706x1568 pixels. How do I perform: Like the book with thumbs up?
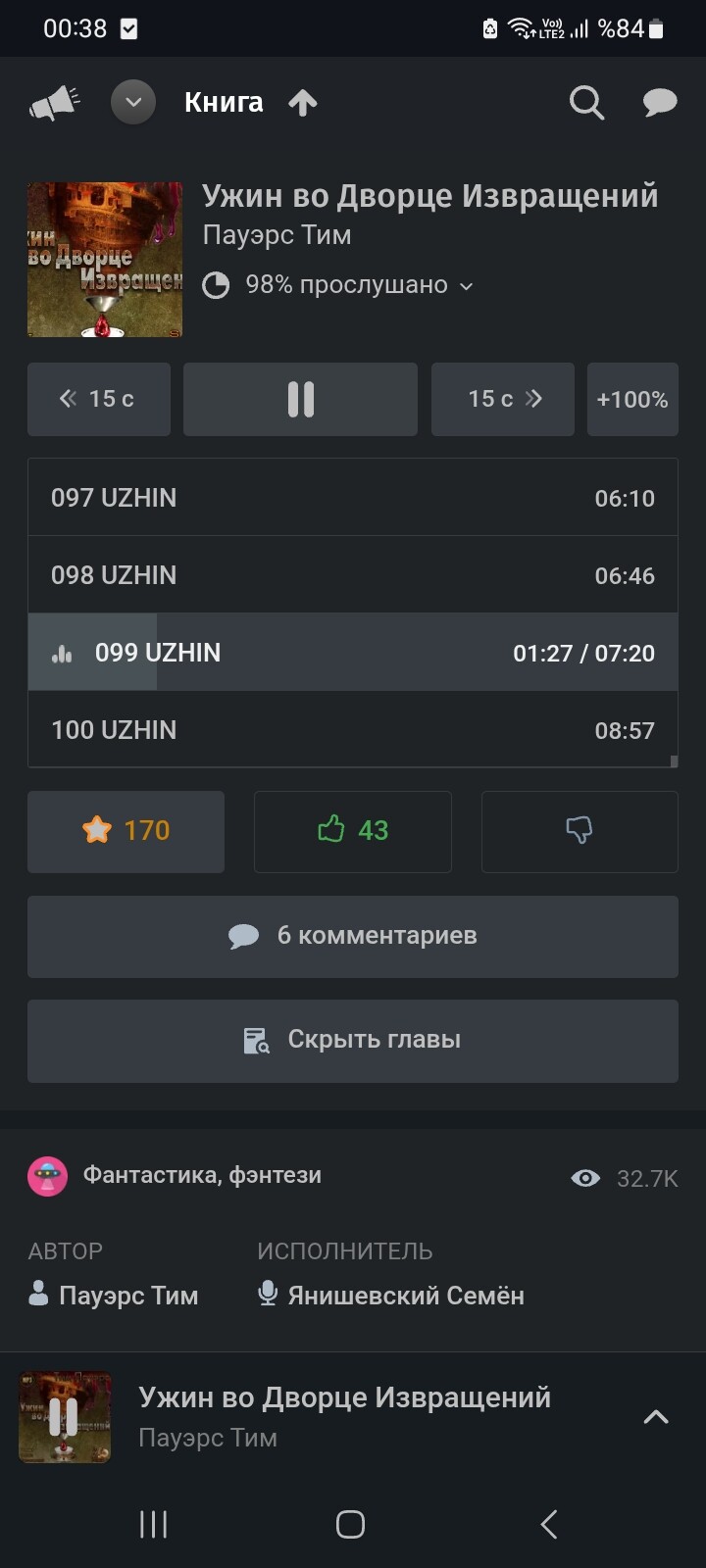(x=352, y=831)
